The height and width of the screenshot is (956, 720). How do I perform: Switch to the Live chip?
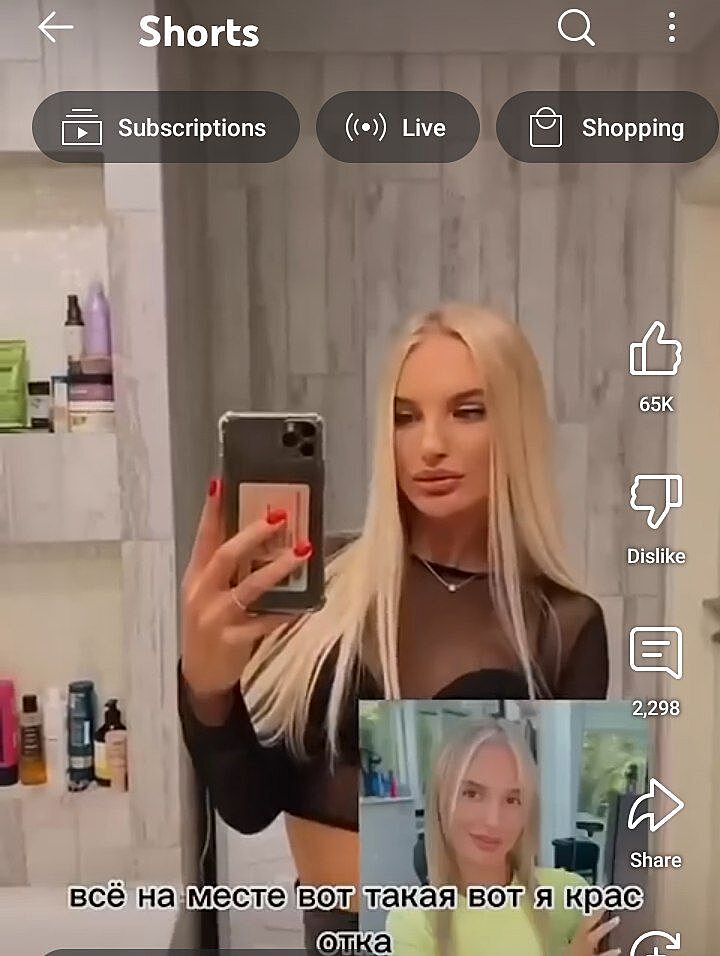pyautogui.click(x=397, y=128)
